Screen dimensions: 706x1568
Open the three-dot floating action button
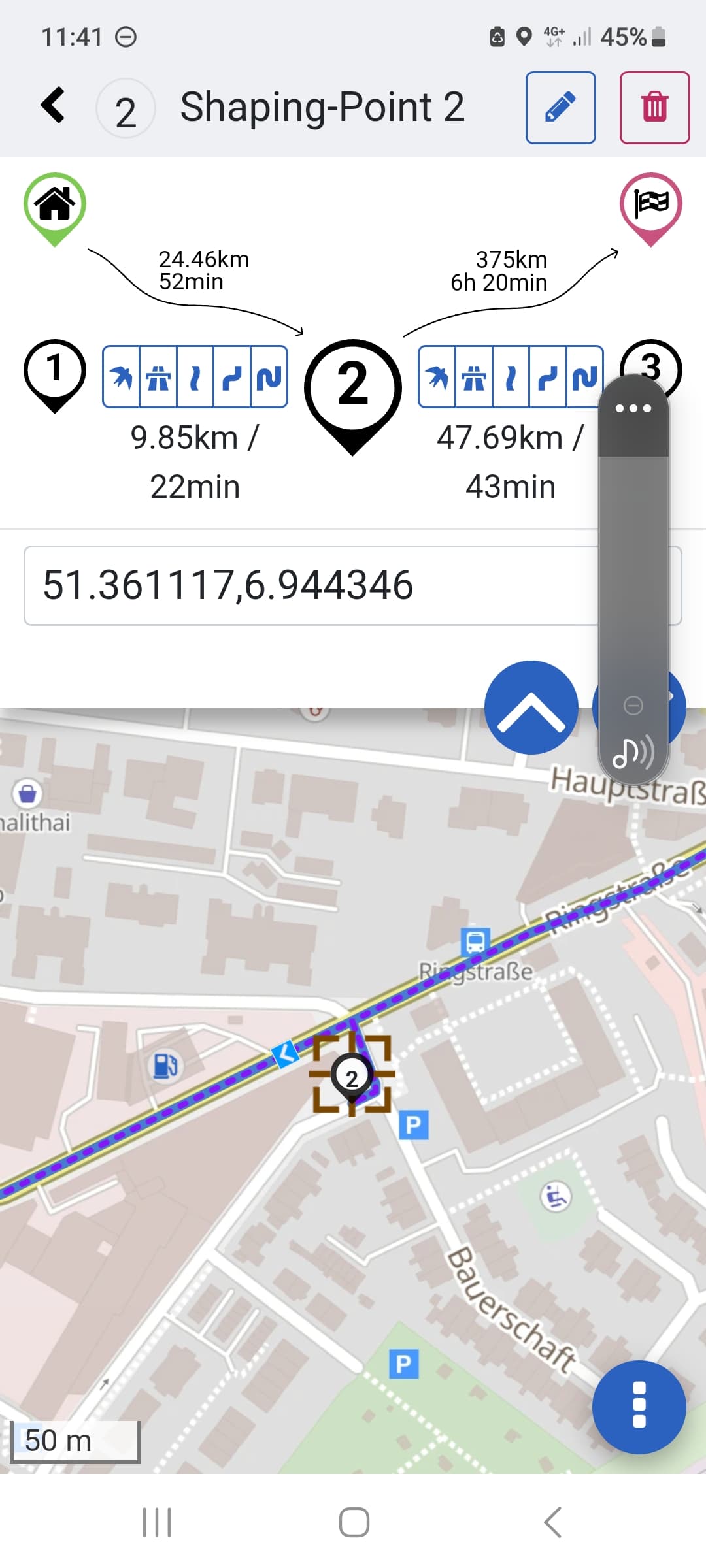click(x=639, y=1406)
